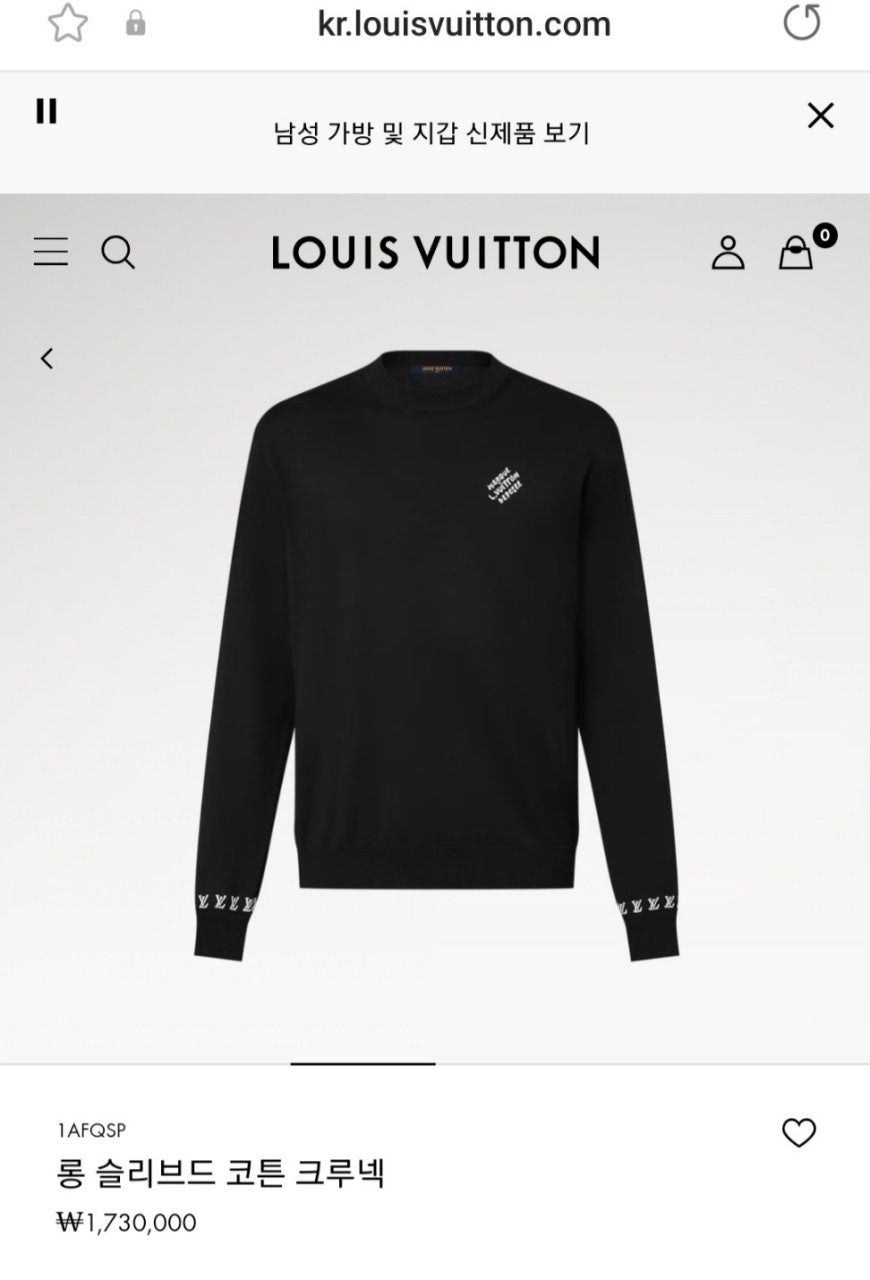The width and height of the screenshot is (870, 1280).
Task: Bookmark this page with the star icon
Action: click(x=68, y=23)
